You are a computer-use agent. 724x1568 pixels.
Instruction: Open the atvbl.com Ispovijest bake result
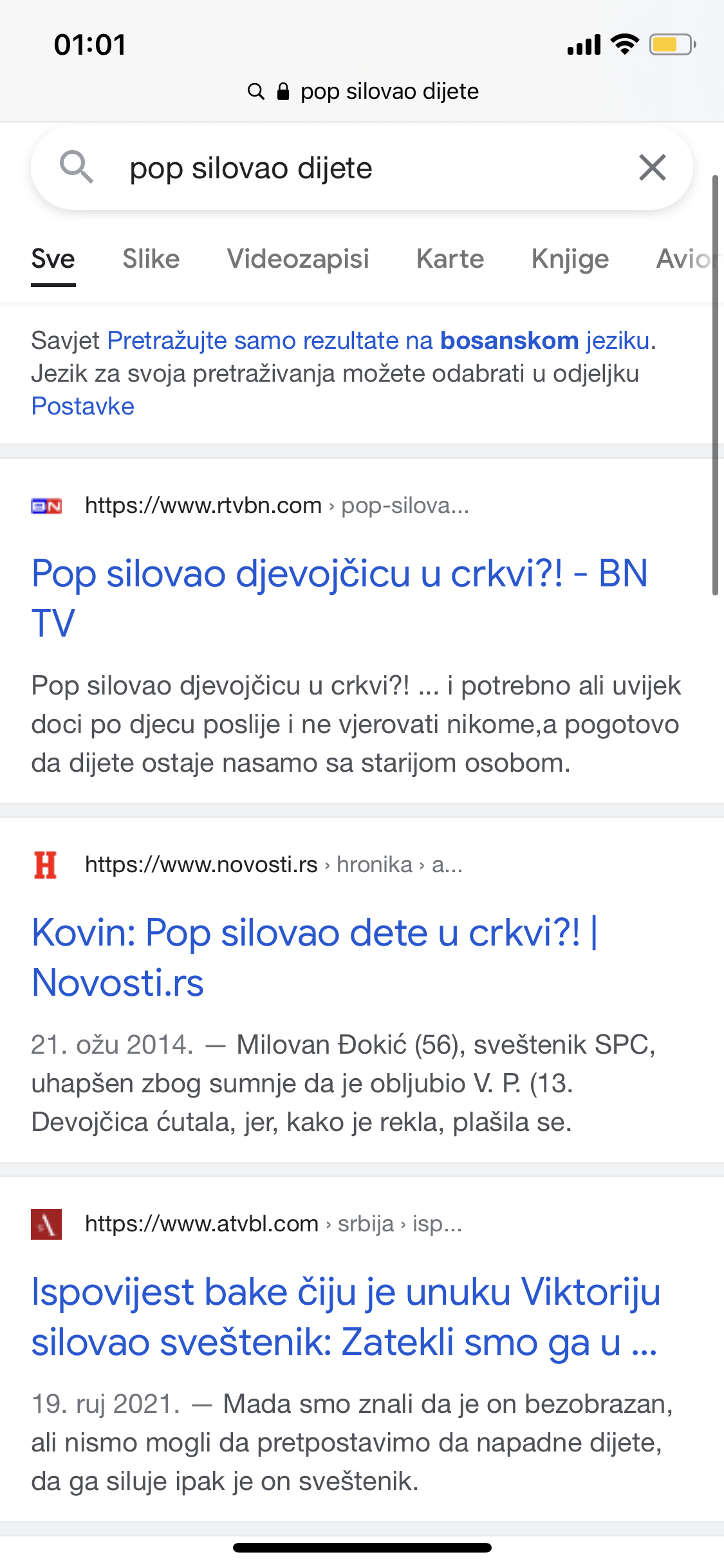(x=346, y=1316)
